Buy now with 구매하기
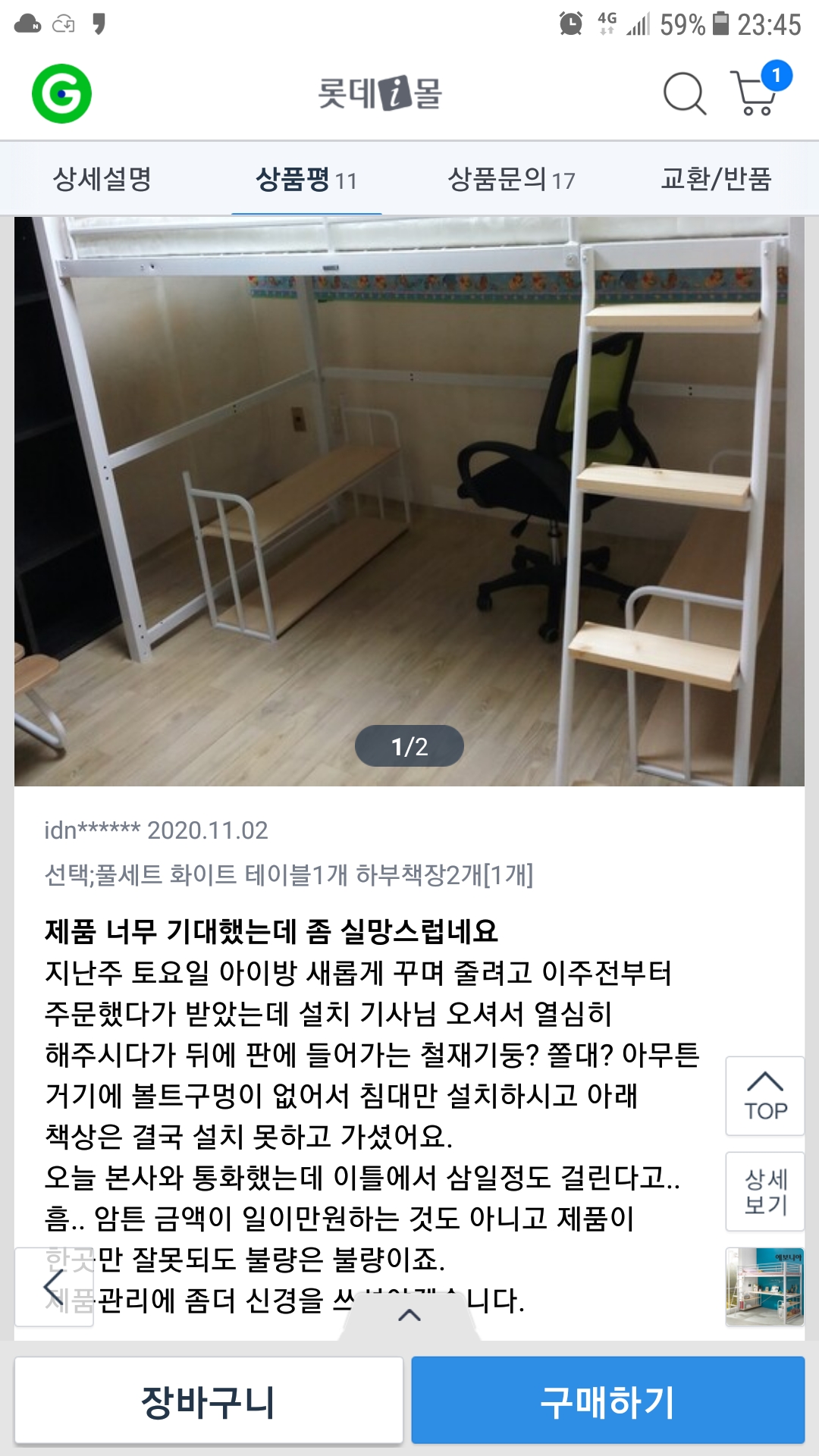819x1456 pixels. (x=607, y=1401)
